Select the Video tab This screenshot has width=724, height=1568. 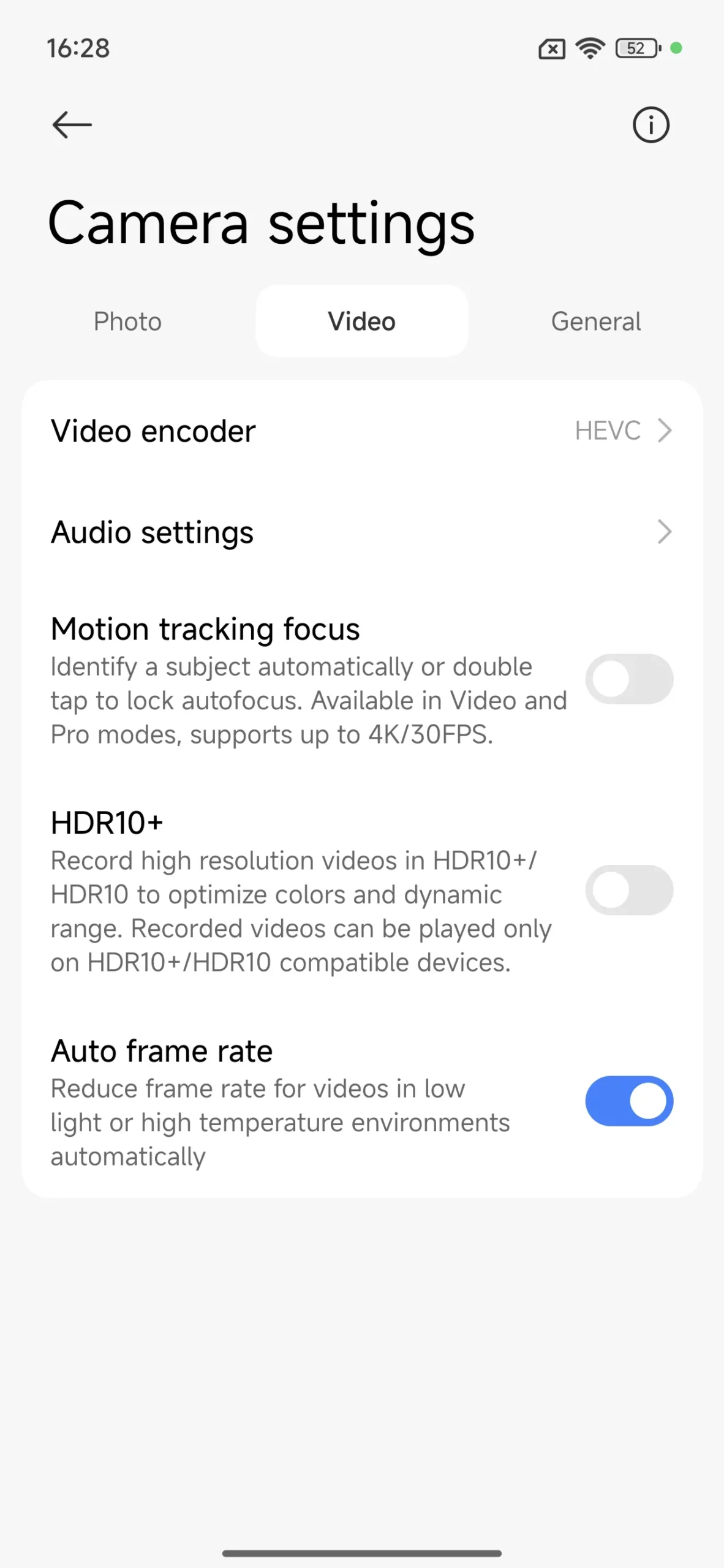coord(362,322)
